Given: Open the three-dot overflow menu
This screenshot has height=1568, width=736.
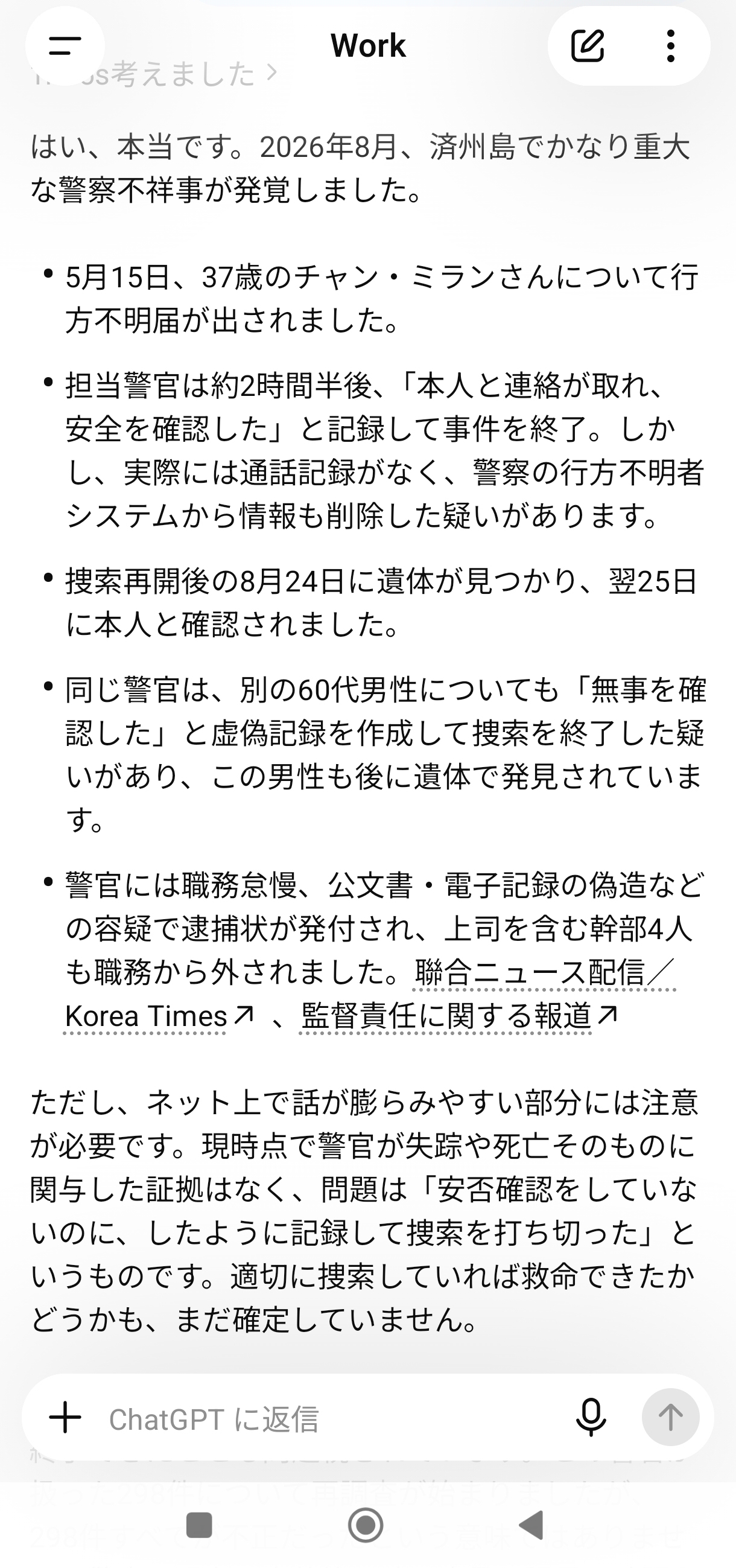Looking at the screenshot, I should click(x=670, y=46).
